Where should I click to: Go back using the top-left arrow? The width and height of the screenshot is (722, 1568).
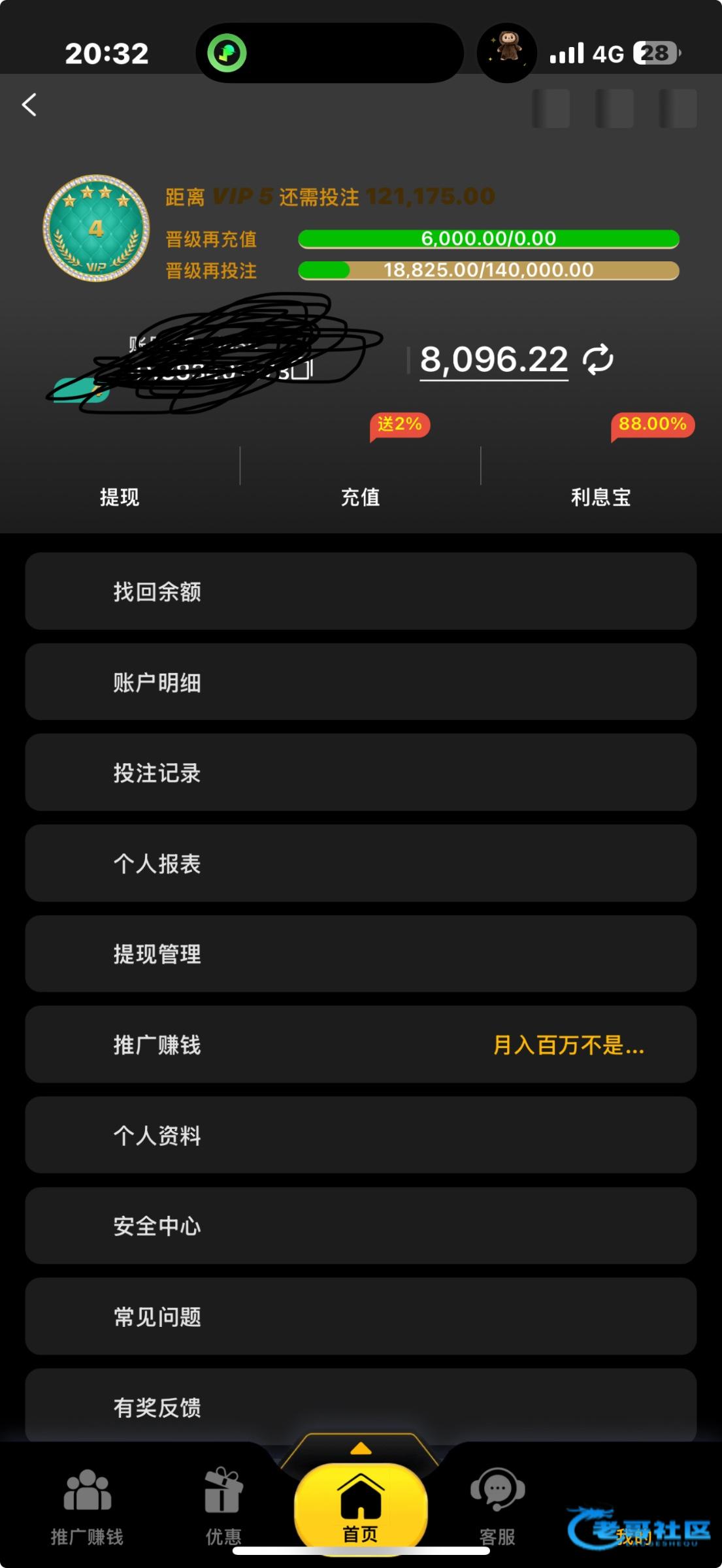tap(29, 105)
